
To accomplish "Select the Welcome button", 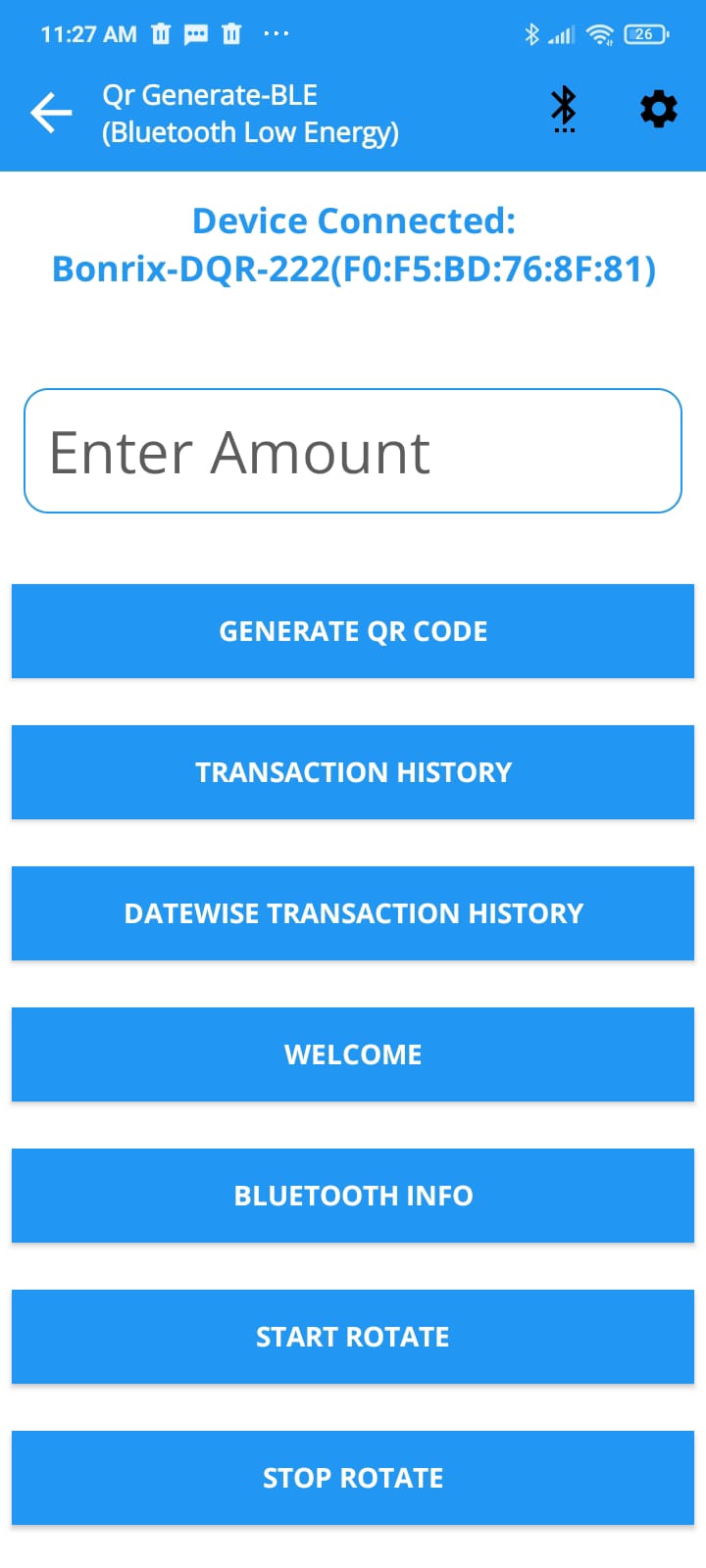I will point(353,1054).
